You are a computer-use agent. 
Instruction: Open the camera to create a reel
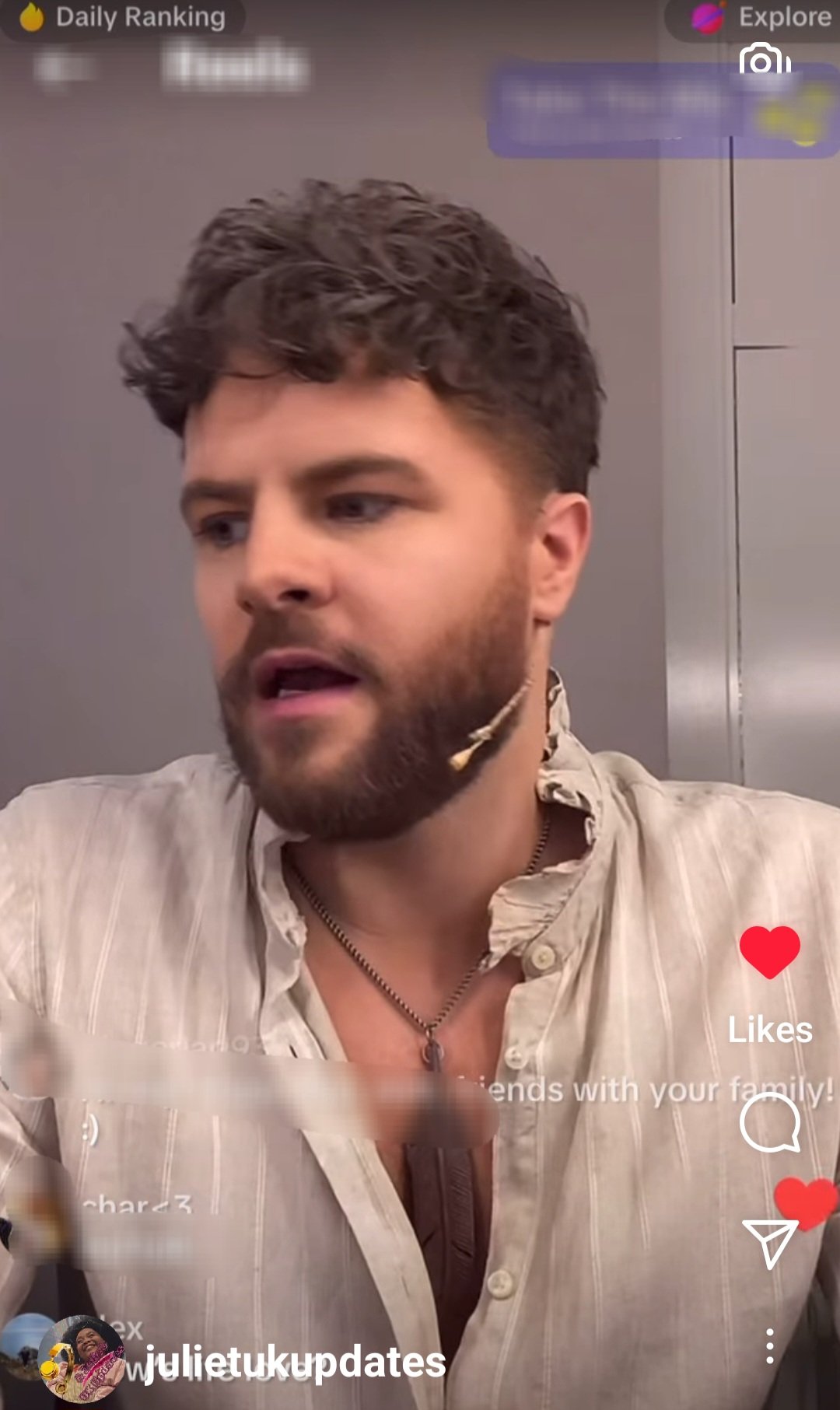point(764,61)
